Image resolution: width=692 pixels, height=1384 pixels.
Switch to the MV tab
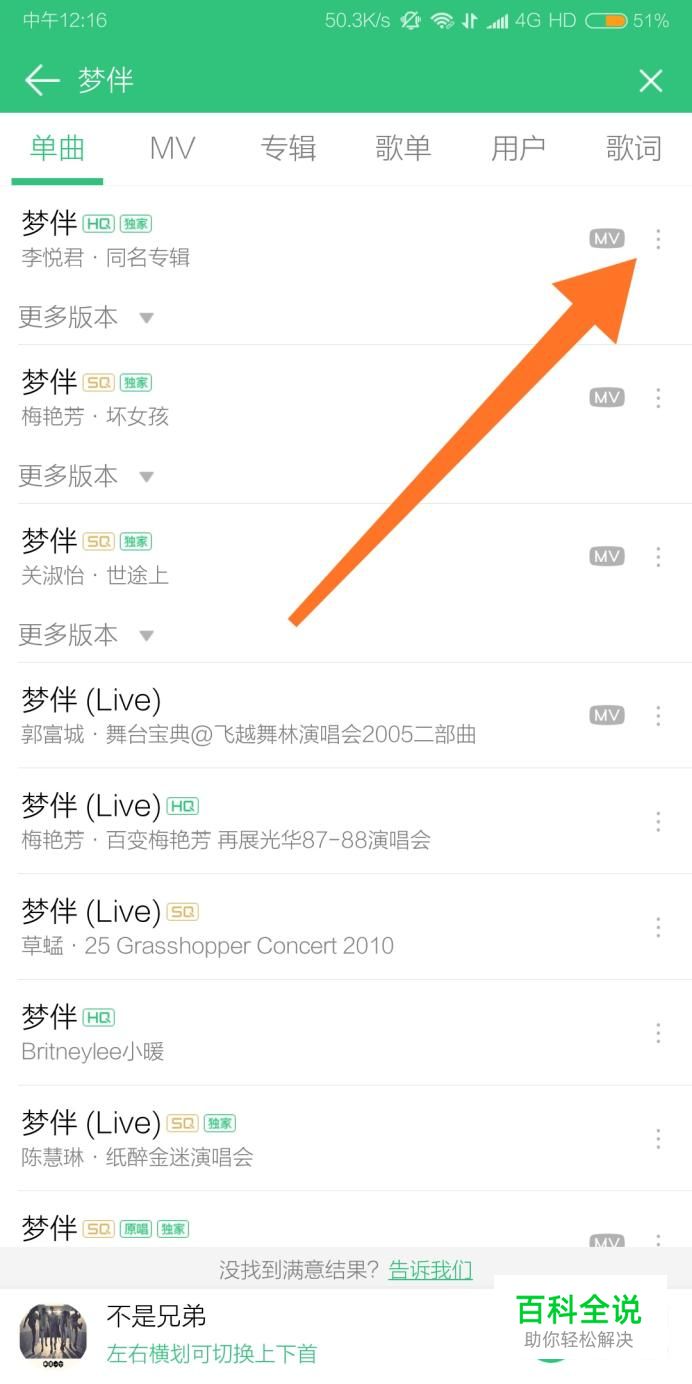tap(172, 148)
